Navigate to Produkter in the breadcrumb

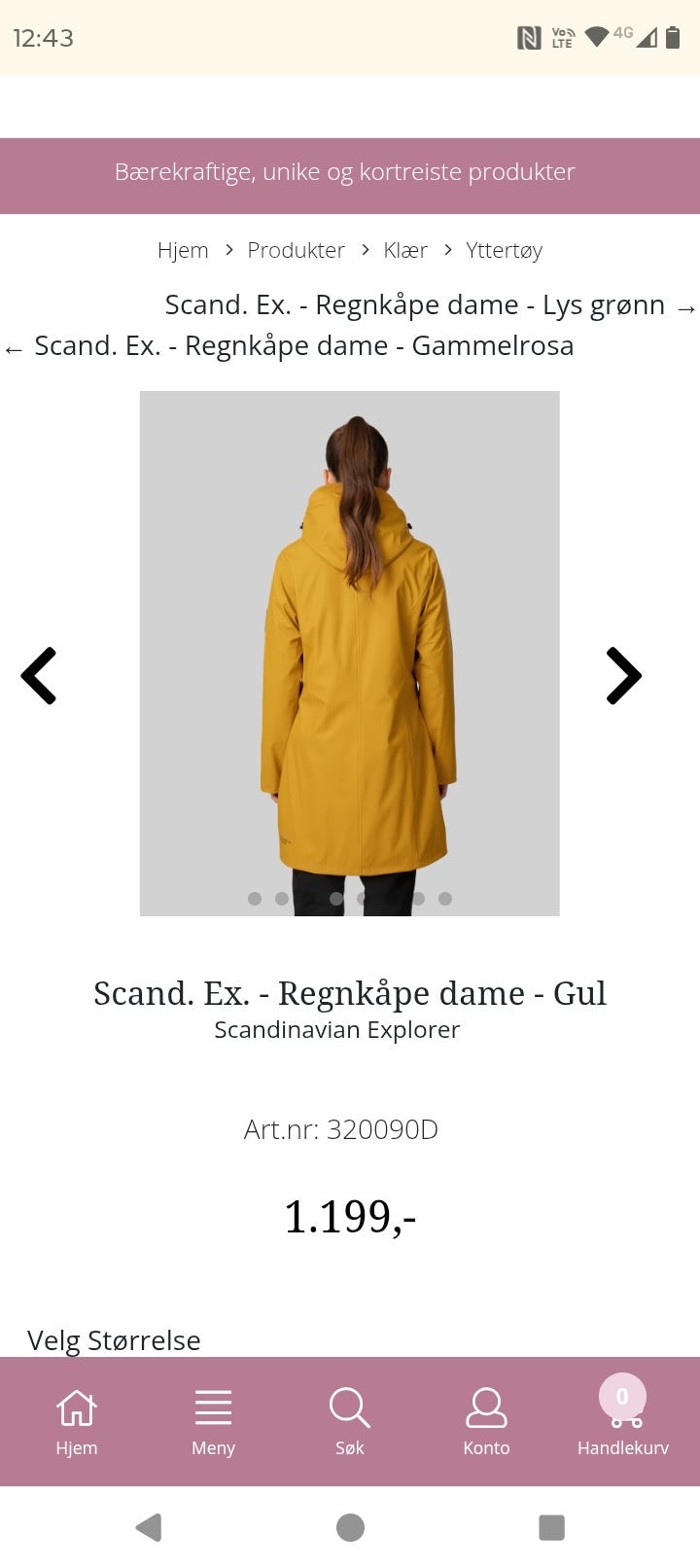tap(297, 250)
